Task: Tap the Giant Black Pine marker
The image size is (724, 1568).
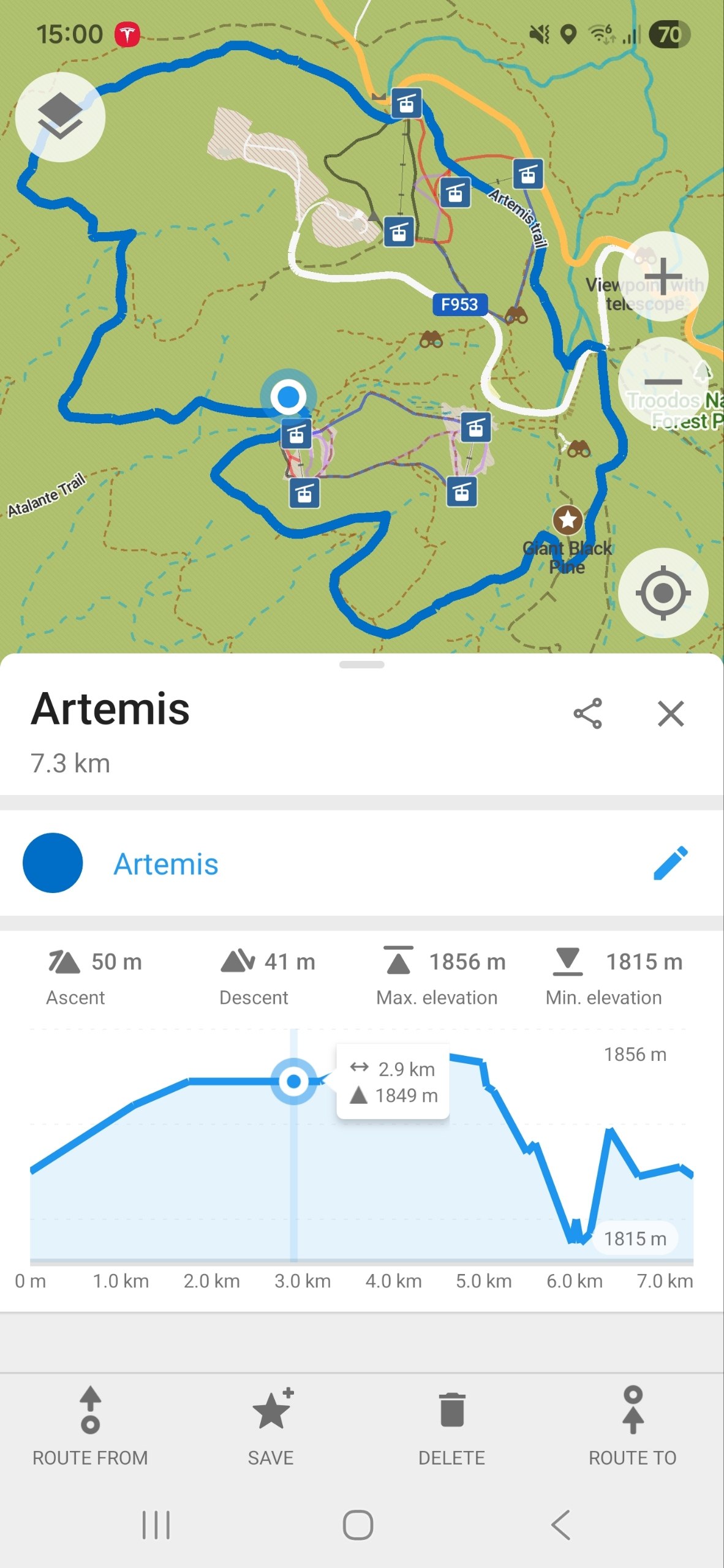Action: 568,520
